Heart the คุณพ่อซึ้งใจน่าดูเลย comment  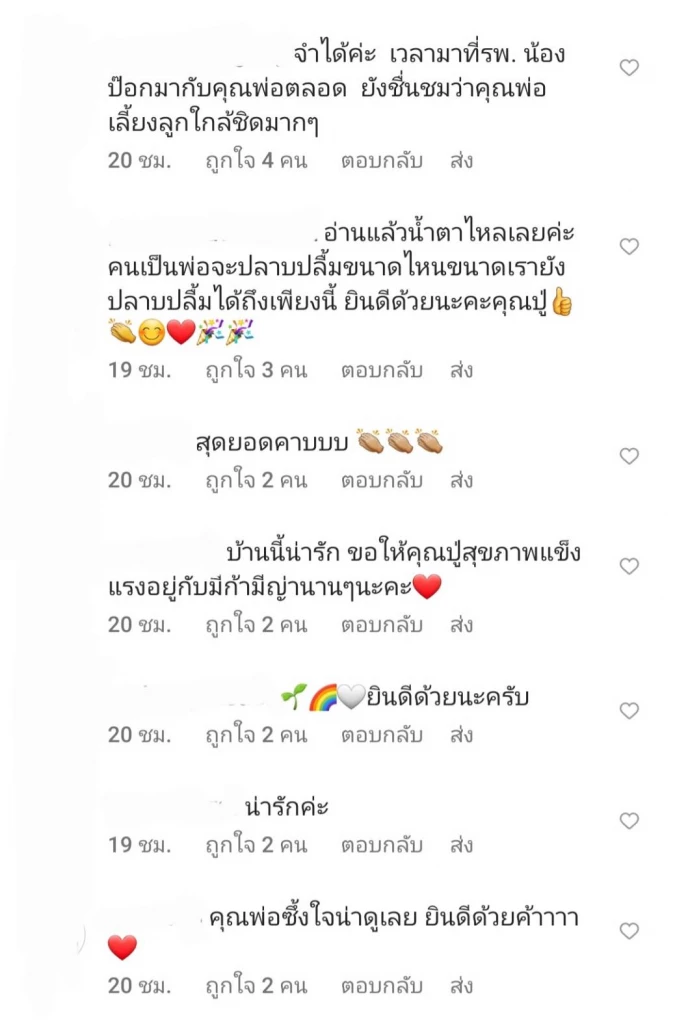[x=629, y=931]
